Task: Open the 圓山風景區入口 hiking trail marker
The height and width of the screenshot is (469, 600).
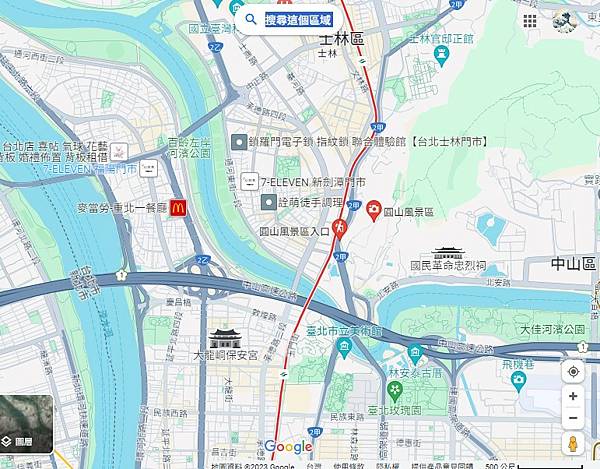Action: [x=340, y=229]
